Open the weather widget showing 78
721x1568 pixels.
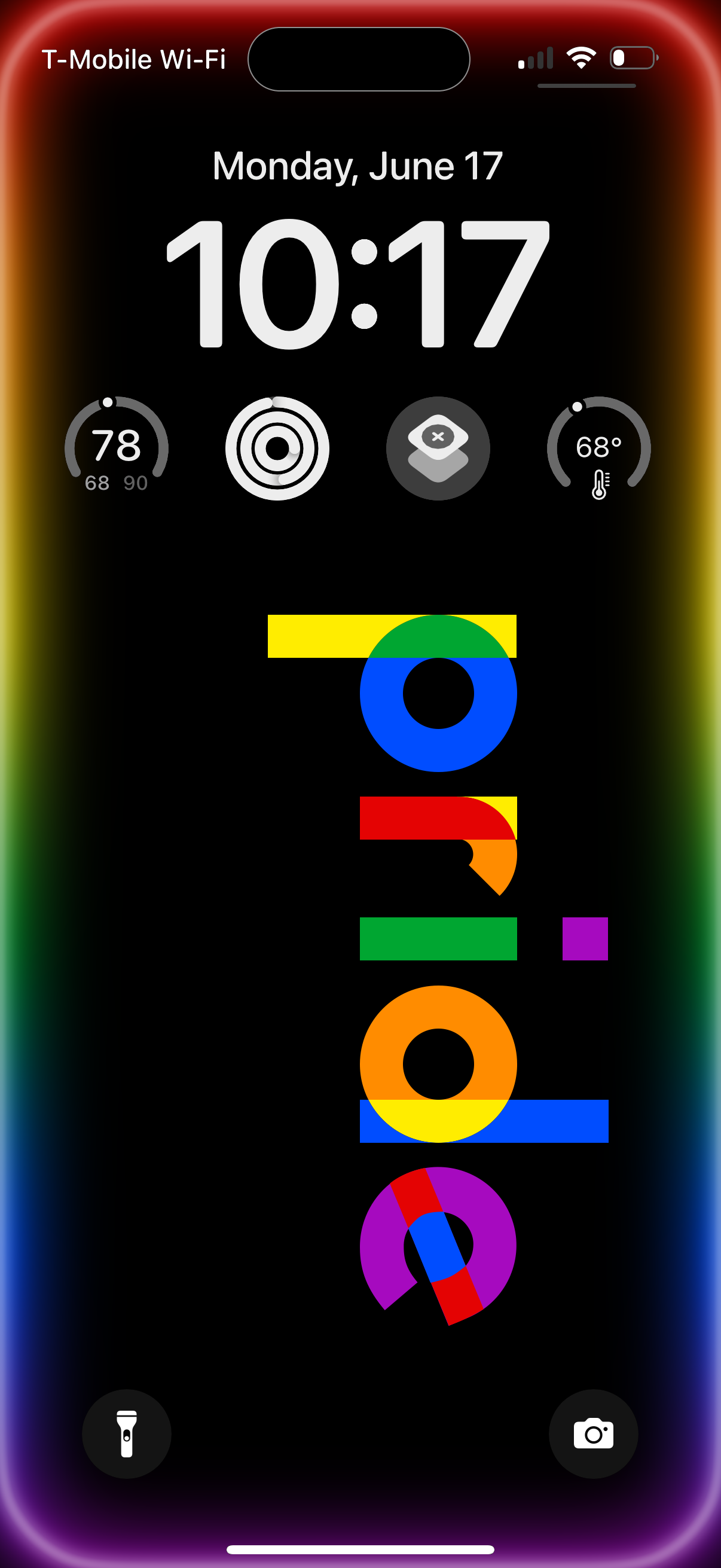(x=116, y=447)
